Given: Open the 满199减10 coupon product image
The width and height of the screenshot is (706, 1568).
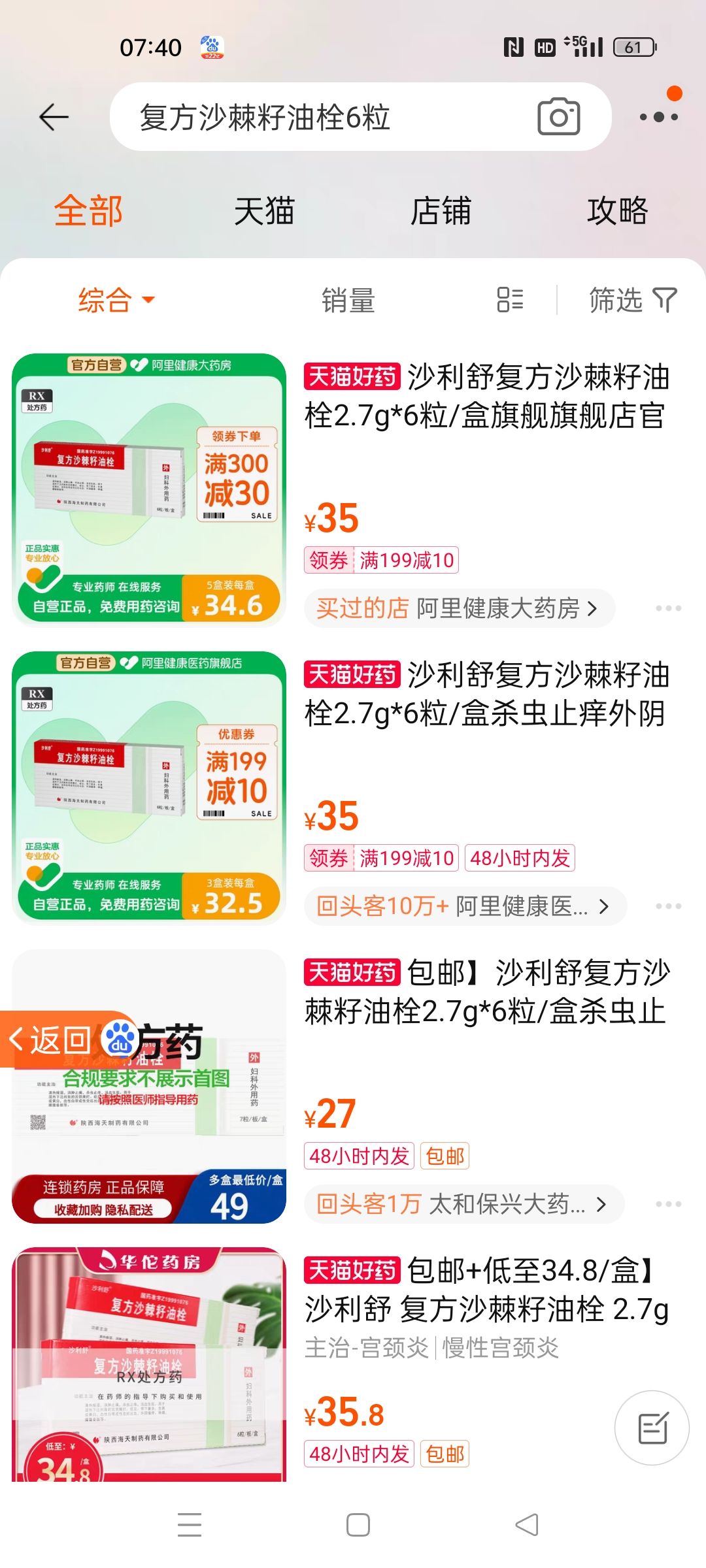Looking at the screenshot, I should pos(149,787).
